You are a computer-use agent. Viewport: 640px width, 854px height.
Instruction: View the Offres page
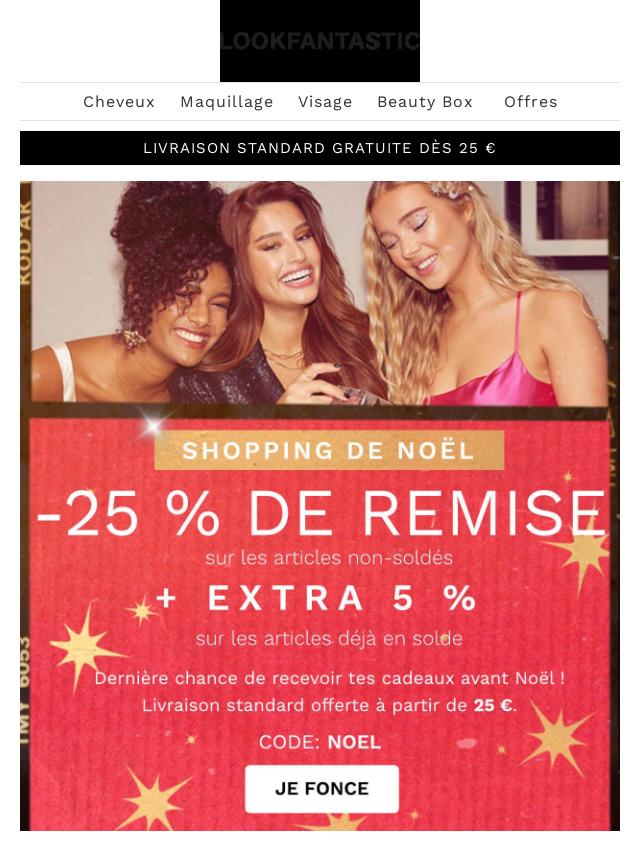pyautogui.click(x=531, y=102)
